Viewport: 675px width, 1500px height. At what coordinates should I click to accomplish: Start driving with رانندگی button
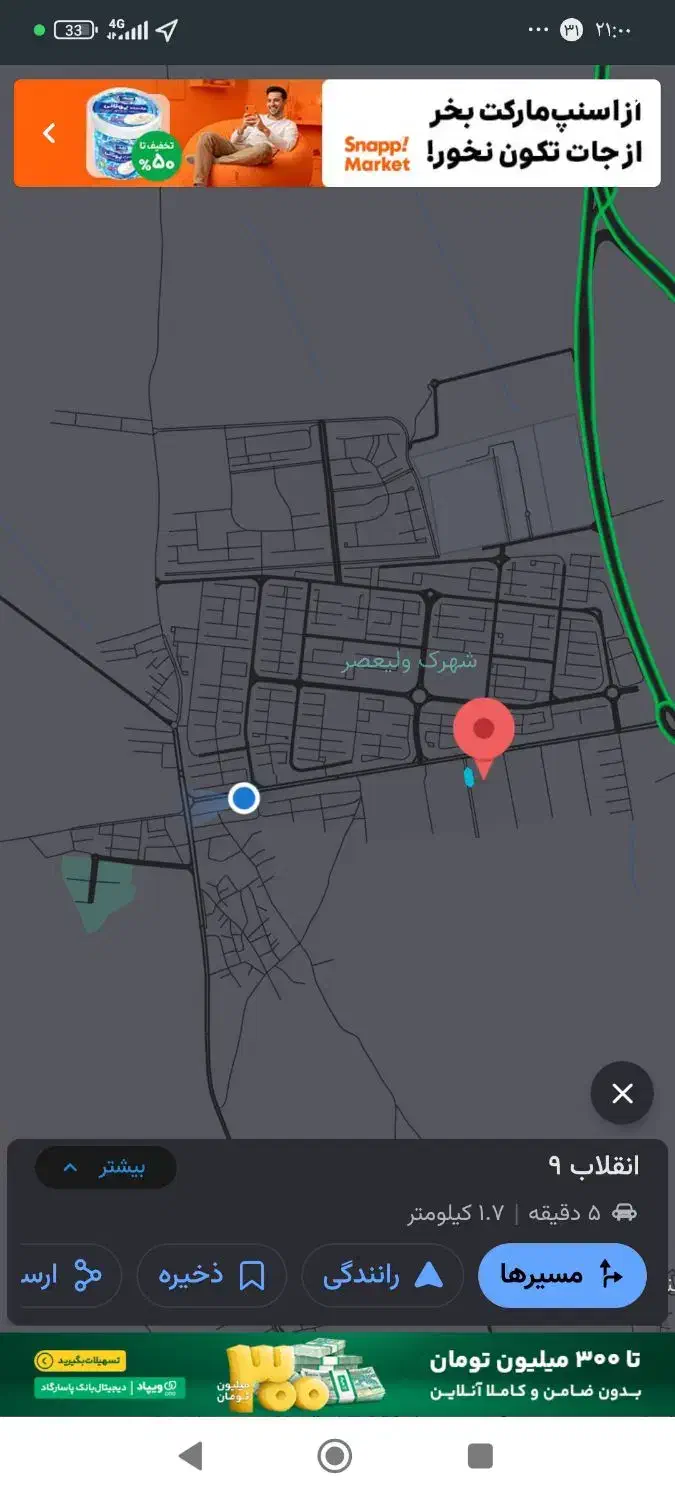(x=382, y=1275)
